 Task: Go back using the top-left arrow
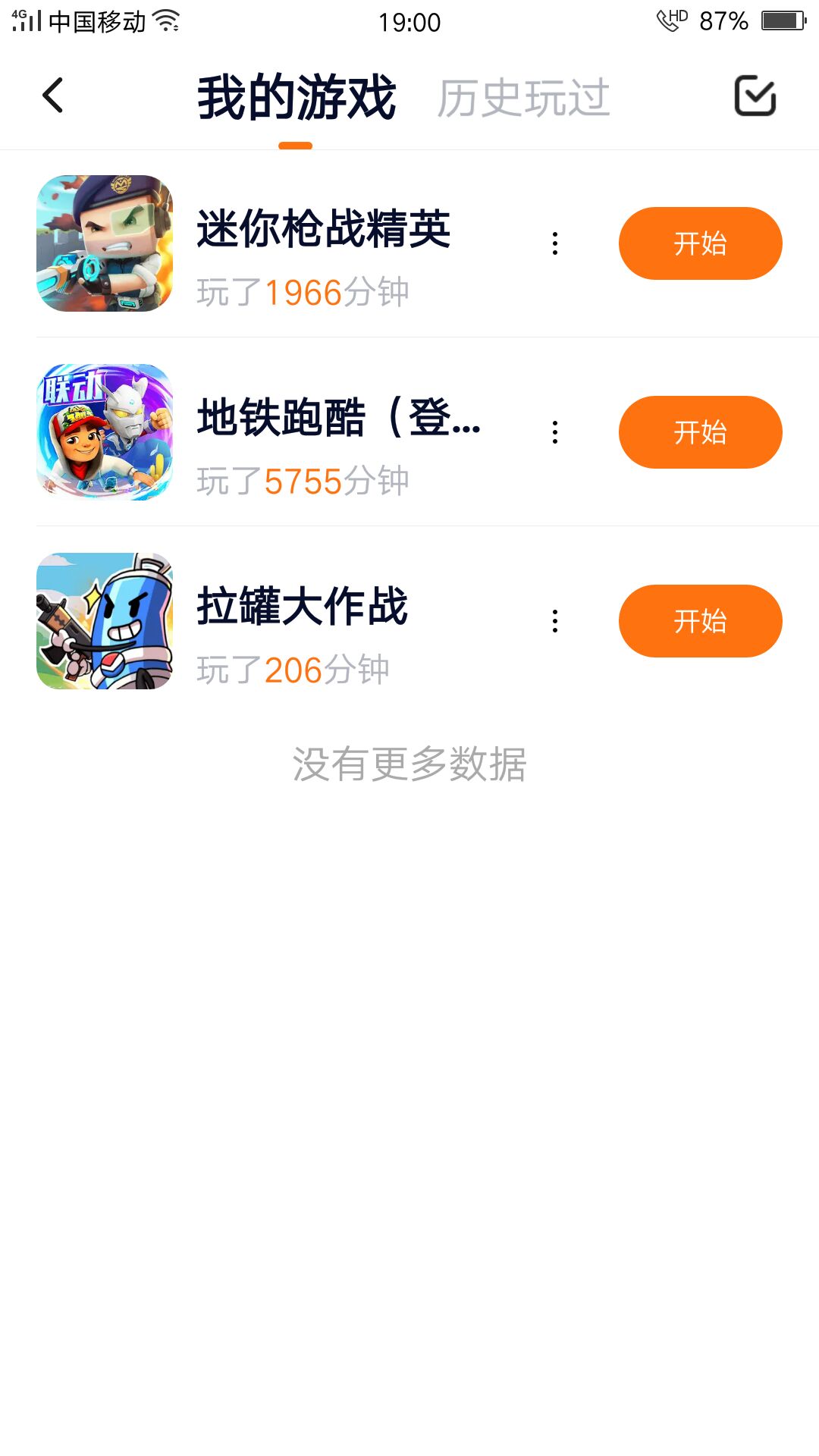pos(53,96)
